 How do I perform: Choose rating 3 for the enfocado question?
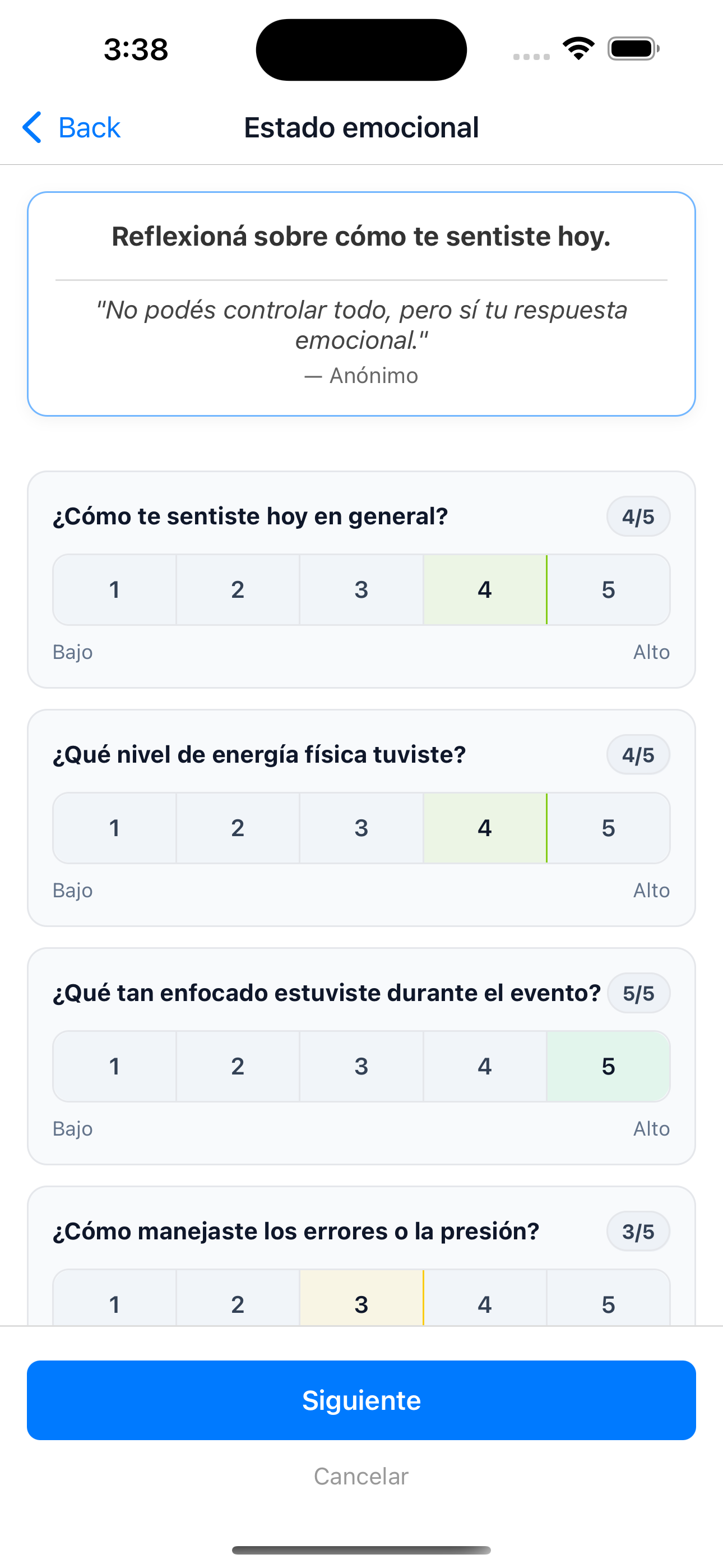[x=361, y=1066]
